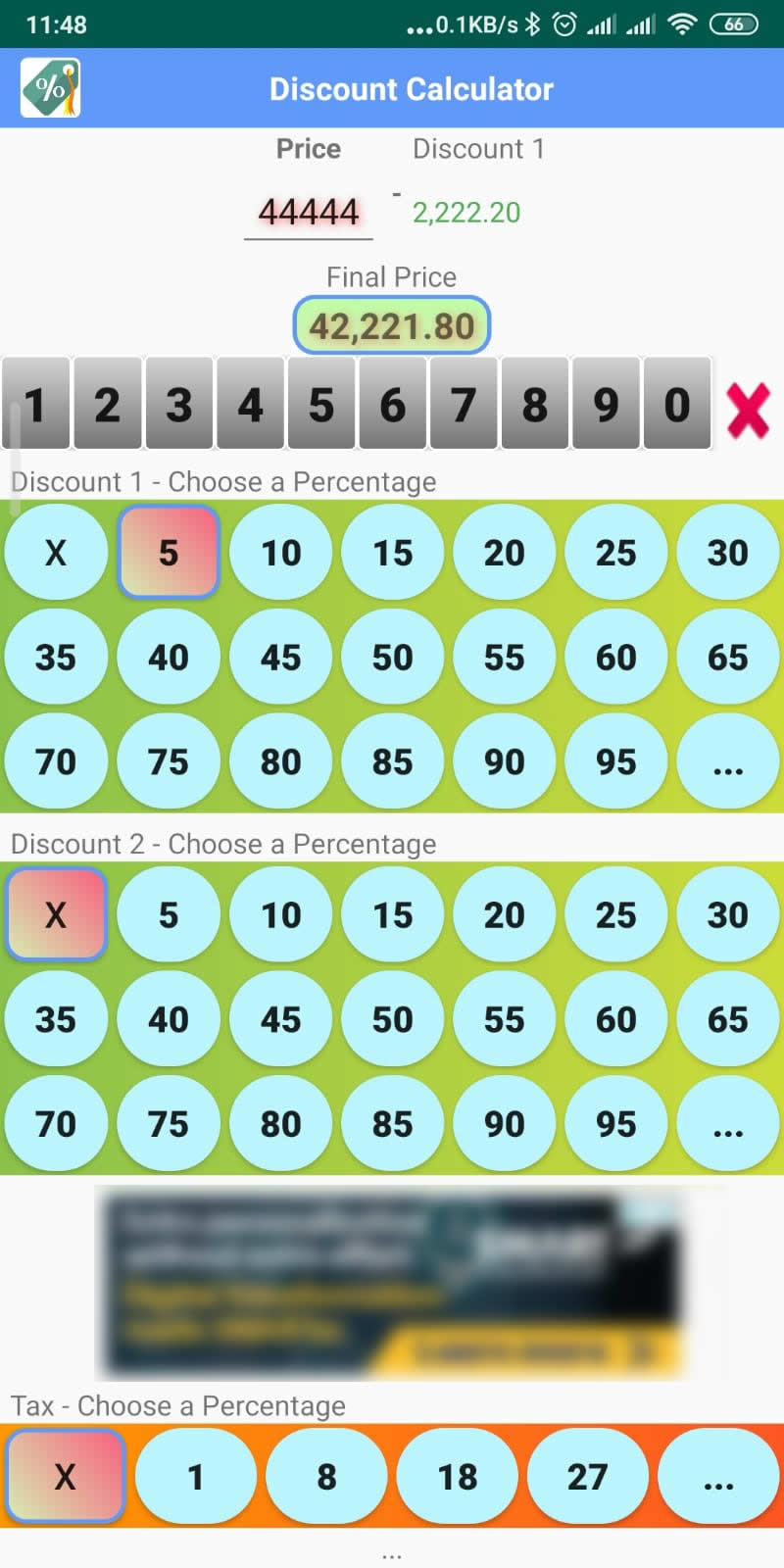Screen dimensions: 784x1568
Task: Enter digit 0 on the number pad
Action: click(676, 404)
